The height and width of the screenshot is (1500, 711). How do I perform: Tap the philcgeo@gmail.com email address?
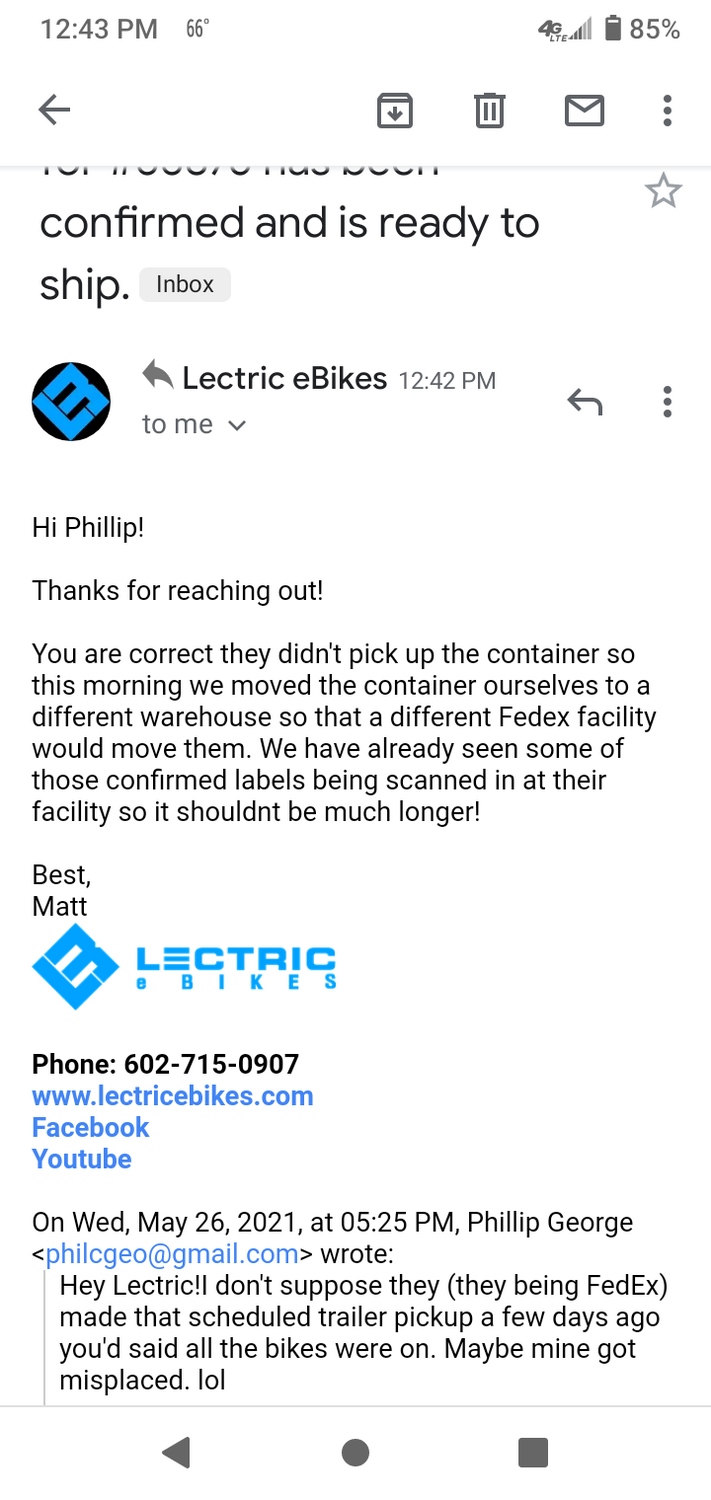tap(172, 1254)
